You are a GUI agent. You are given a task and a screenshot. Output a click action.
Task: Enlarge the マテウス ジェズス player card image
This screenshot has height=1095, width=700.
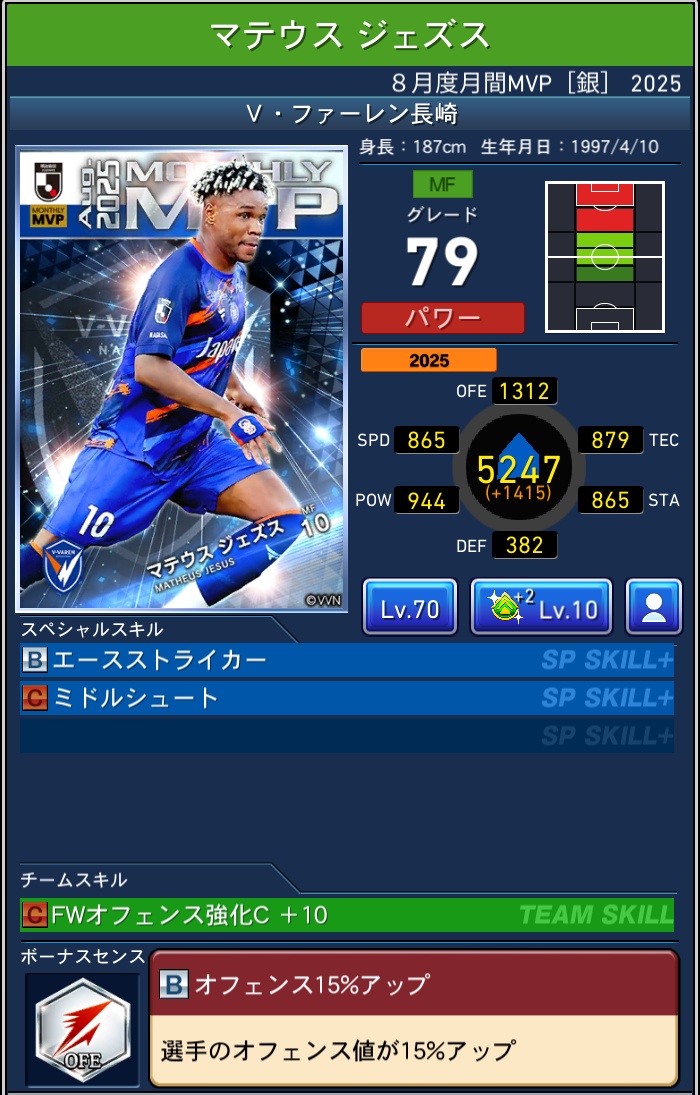(x=181, y=379)
